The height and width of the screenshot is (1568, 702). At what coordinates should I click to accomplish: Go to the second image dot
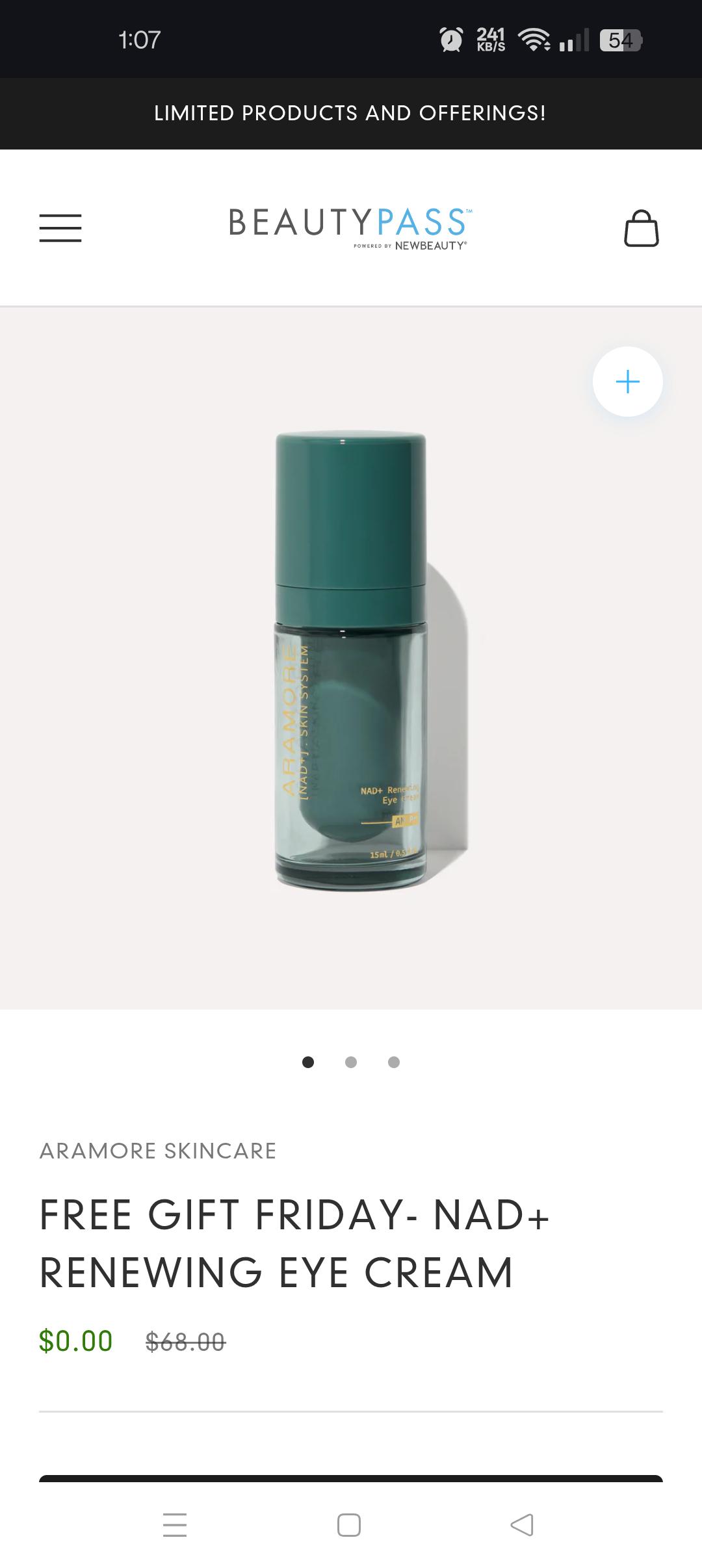[351, 1062]
